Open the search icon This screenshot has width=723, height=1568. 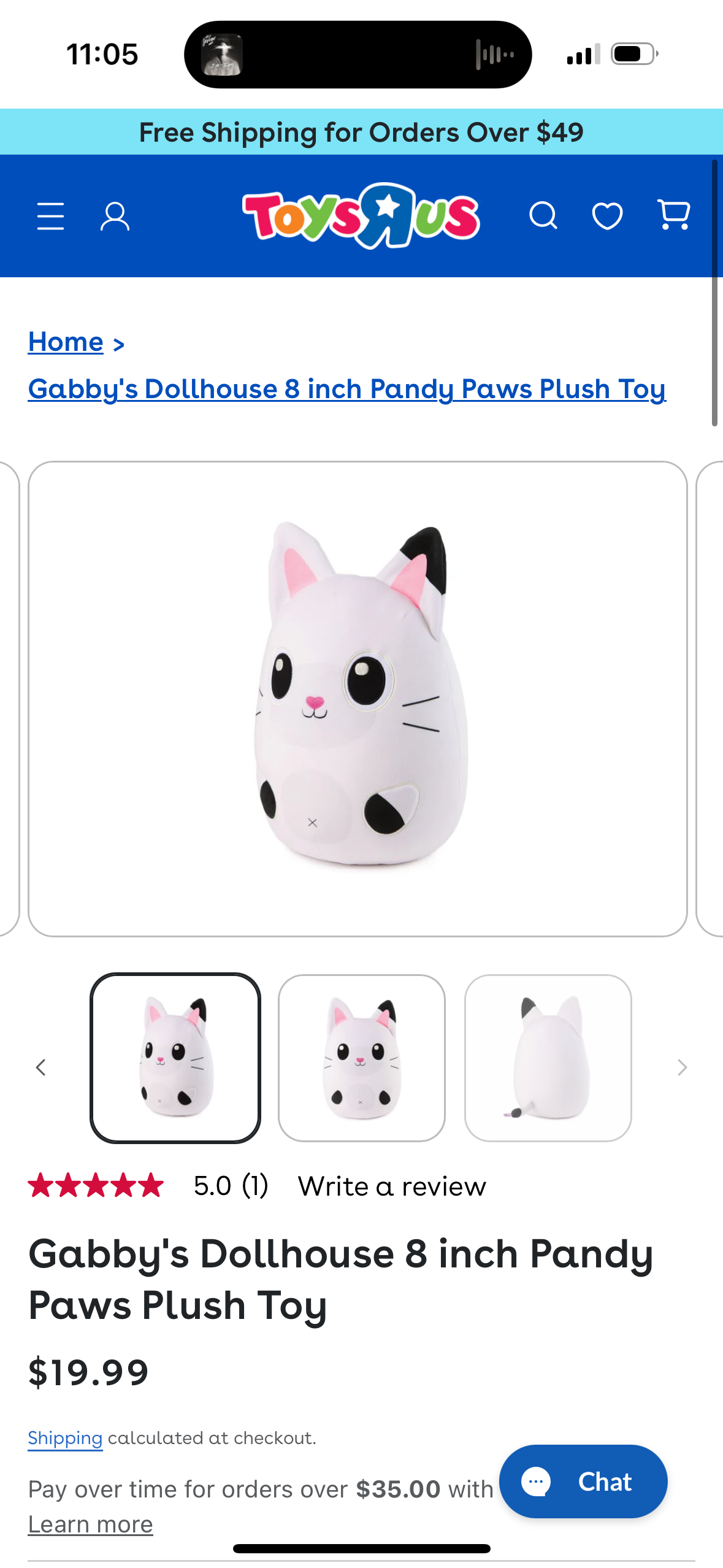coord(543,216)
